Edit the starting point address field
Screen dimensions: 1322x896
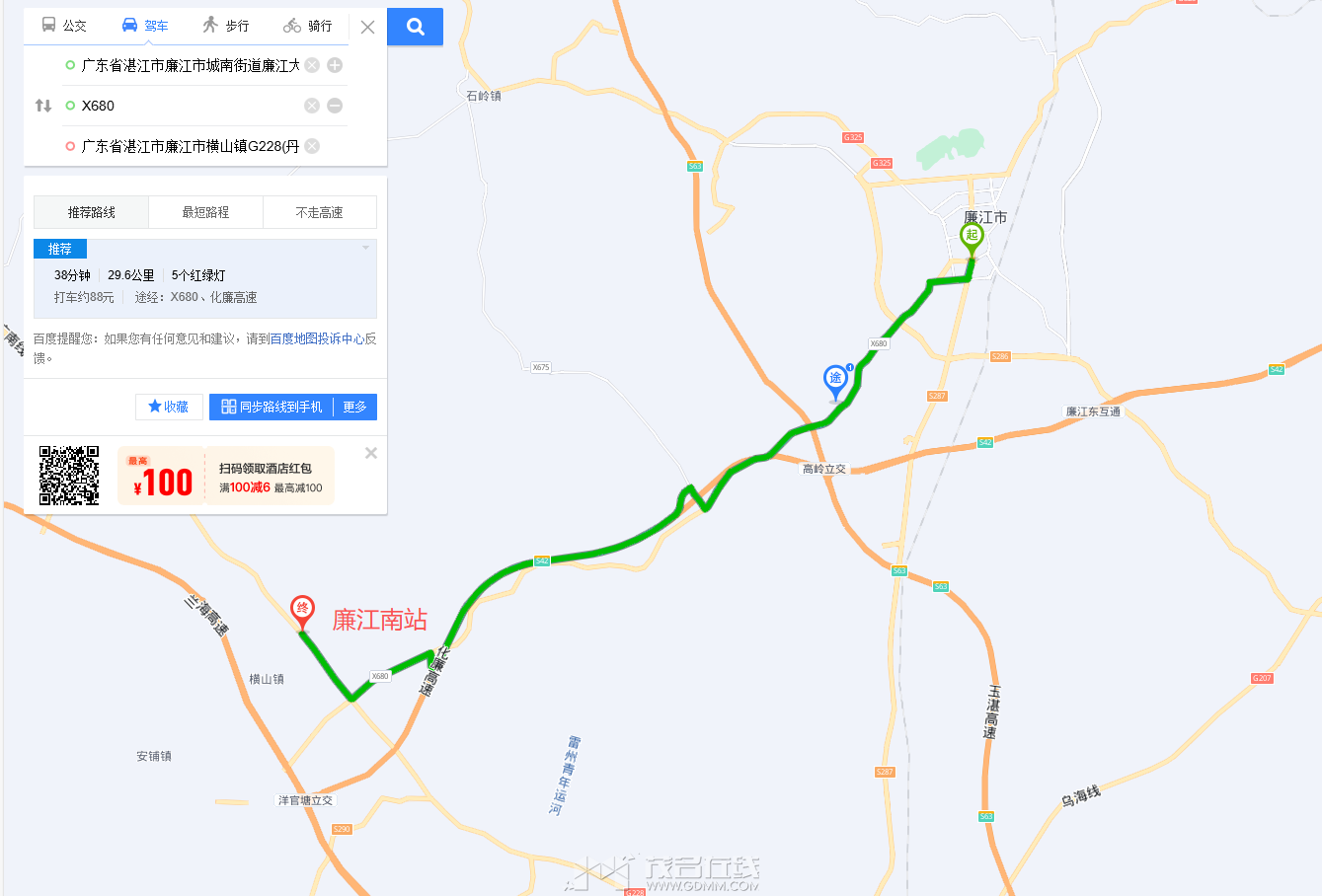(190, 65)
